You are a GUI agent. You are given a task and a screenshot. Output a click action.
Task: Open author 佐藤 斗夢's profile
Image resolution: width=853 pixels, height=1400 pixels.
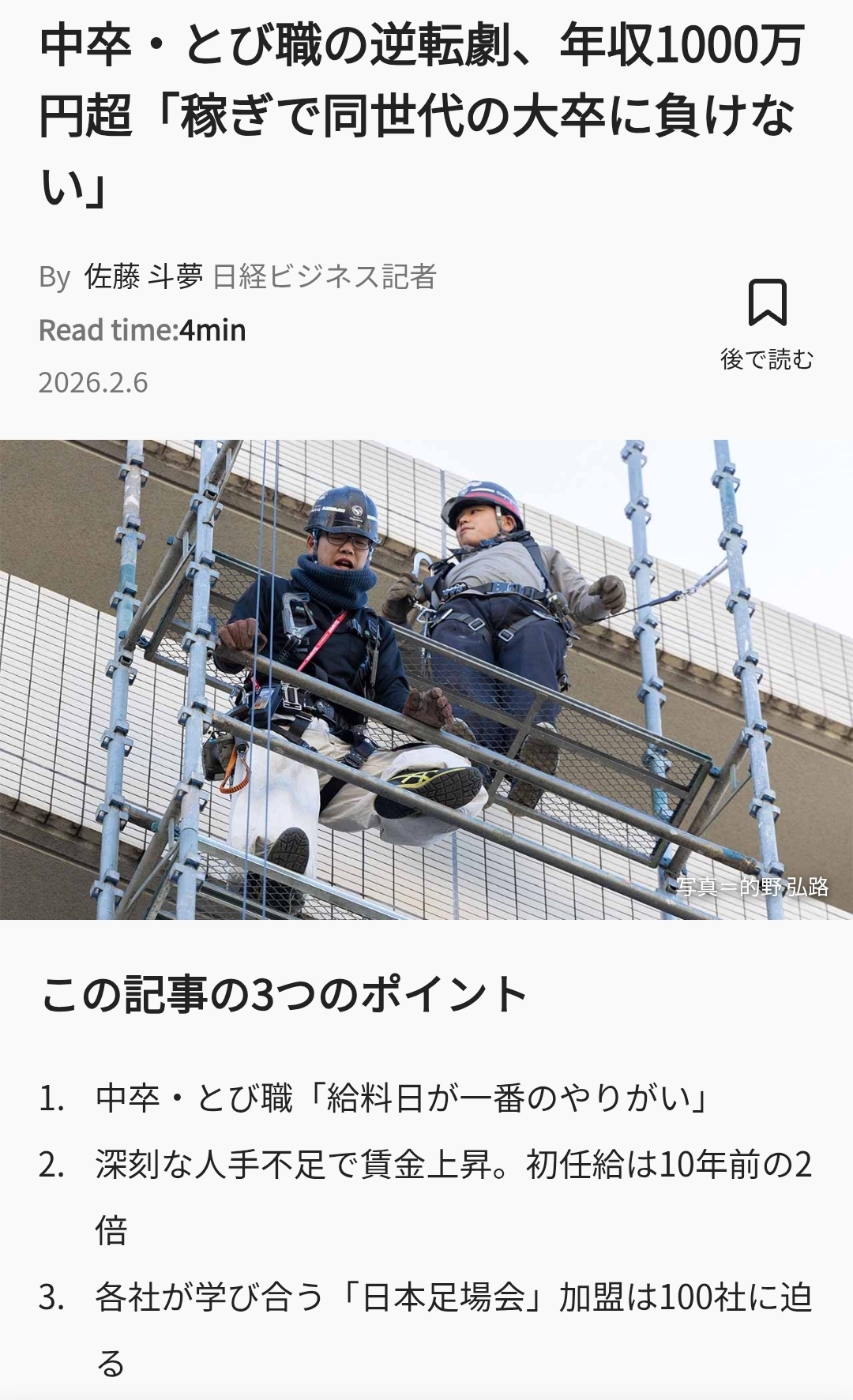144,277
